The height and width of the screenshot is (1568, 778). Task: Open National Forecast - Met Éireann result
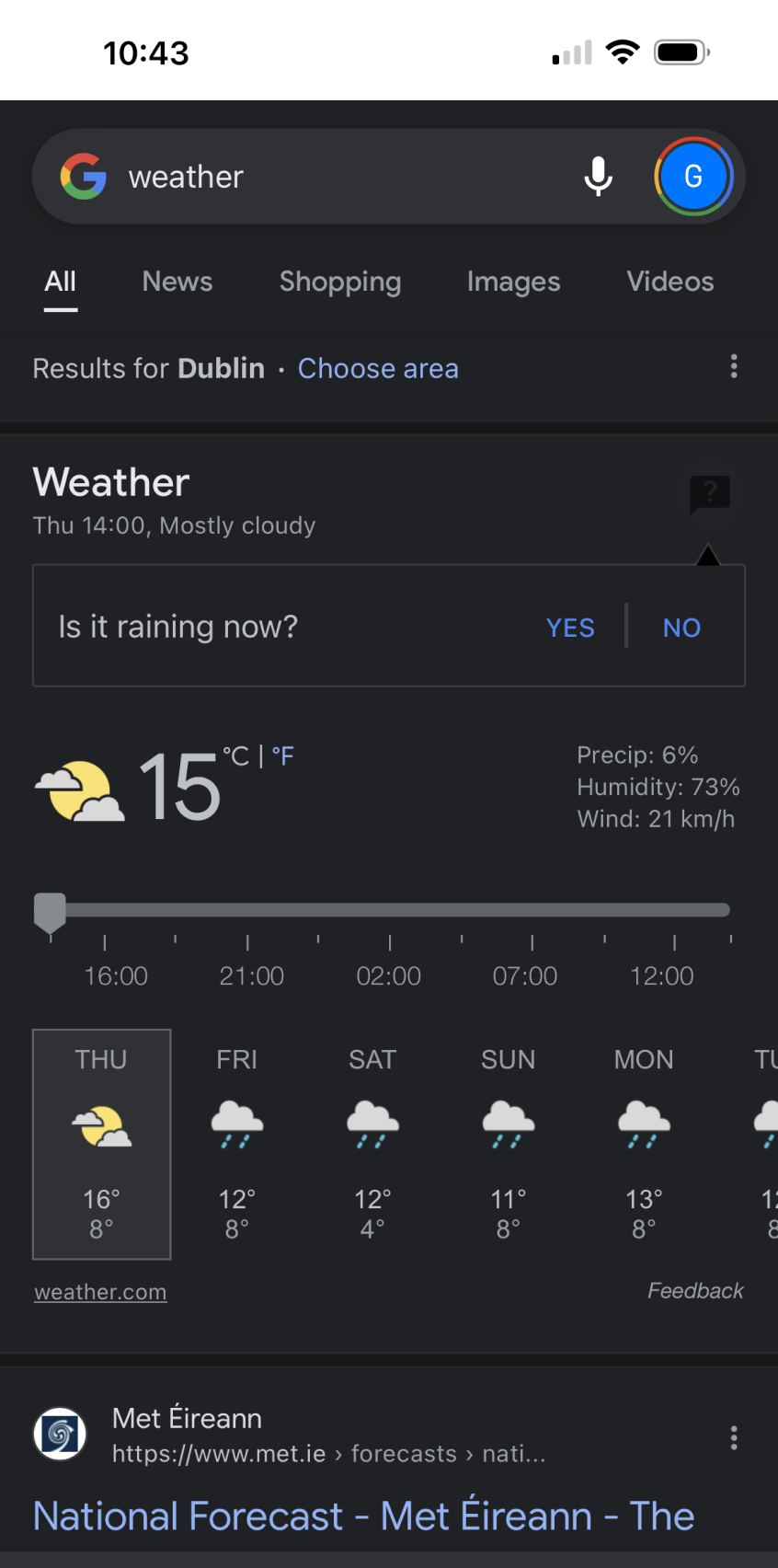(x=364, y=1516)
